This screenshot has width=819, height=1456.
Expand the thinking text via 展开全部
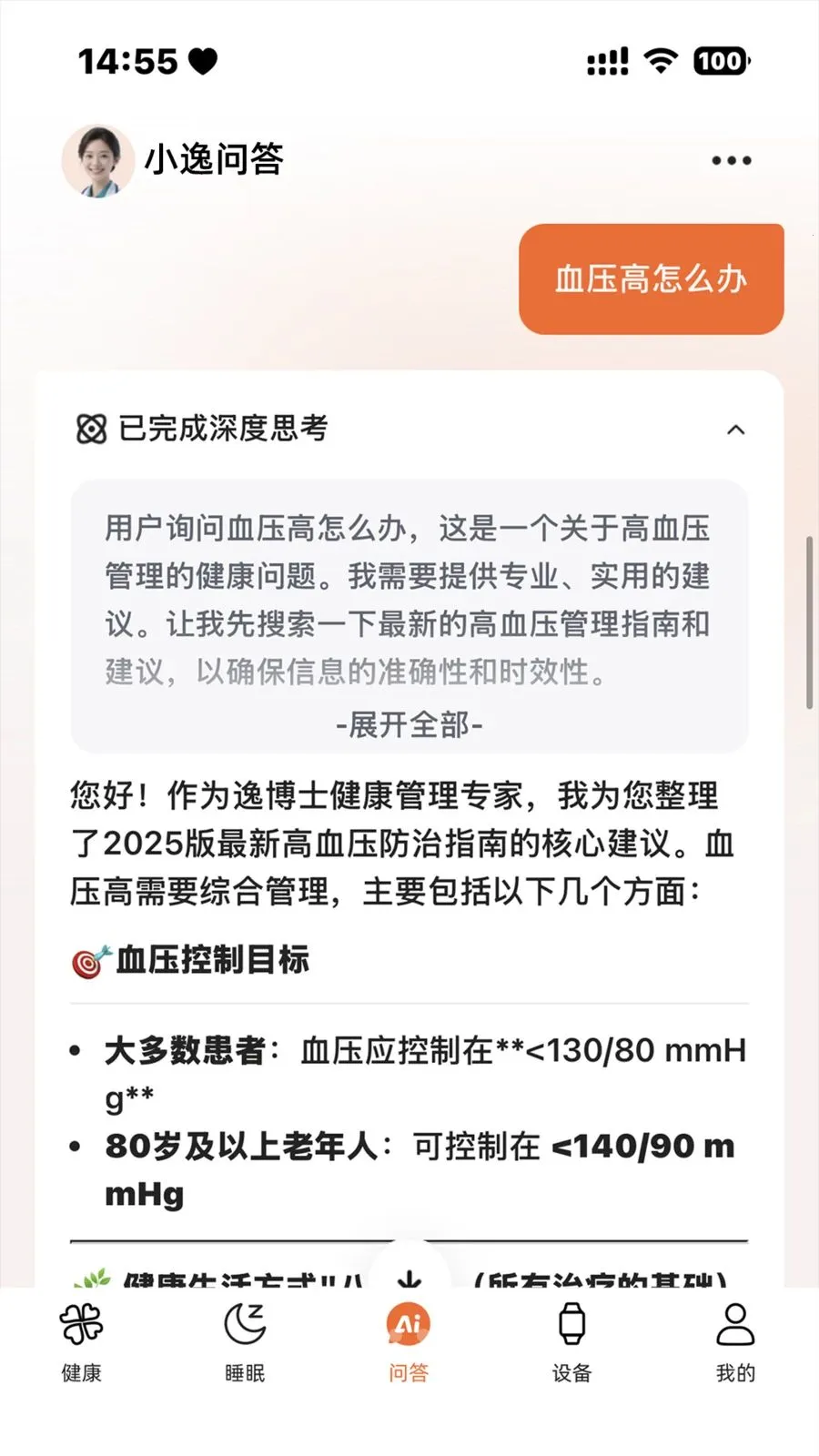[409, 726]
